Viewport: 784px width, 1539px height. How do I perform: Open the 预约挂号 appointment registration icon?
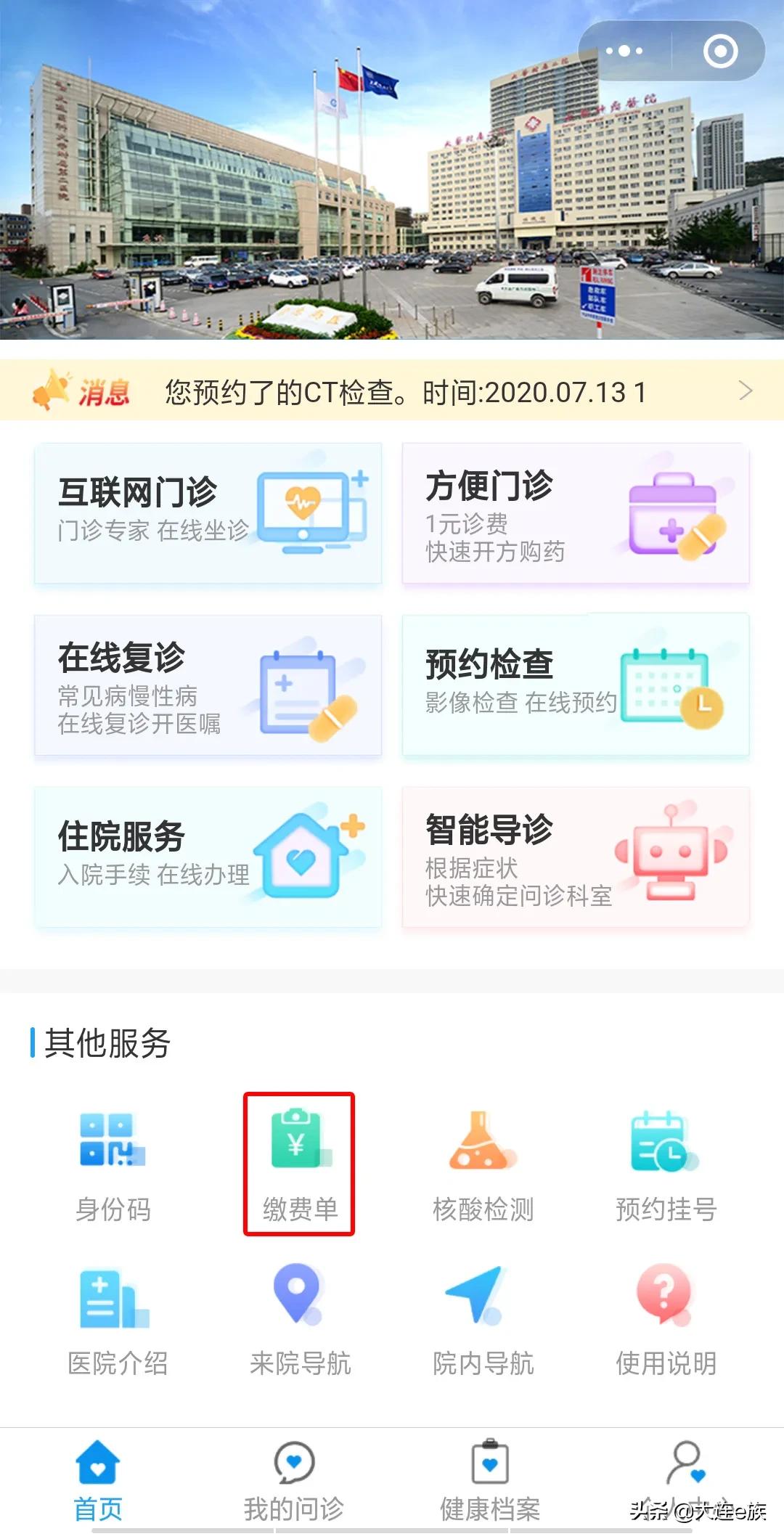tap(668, 1162)
